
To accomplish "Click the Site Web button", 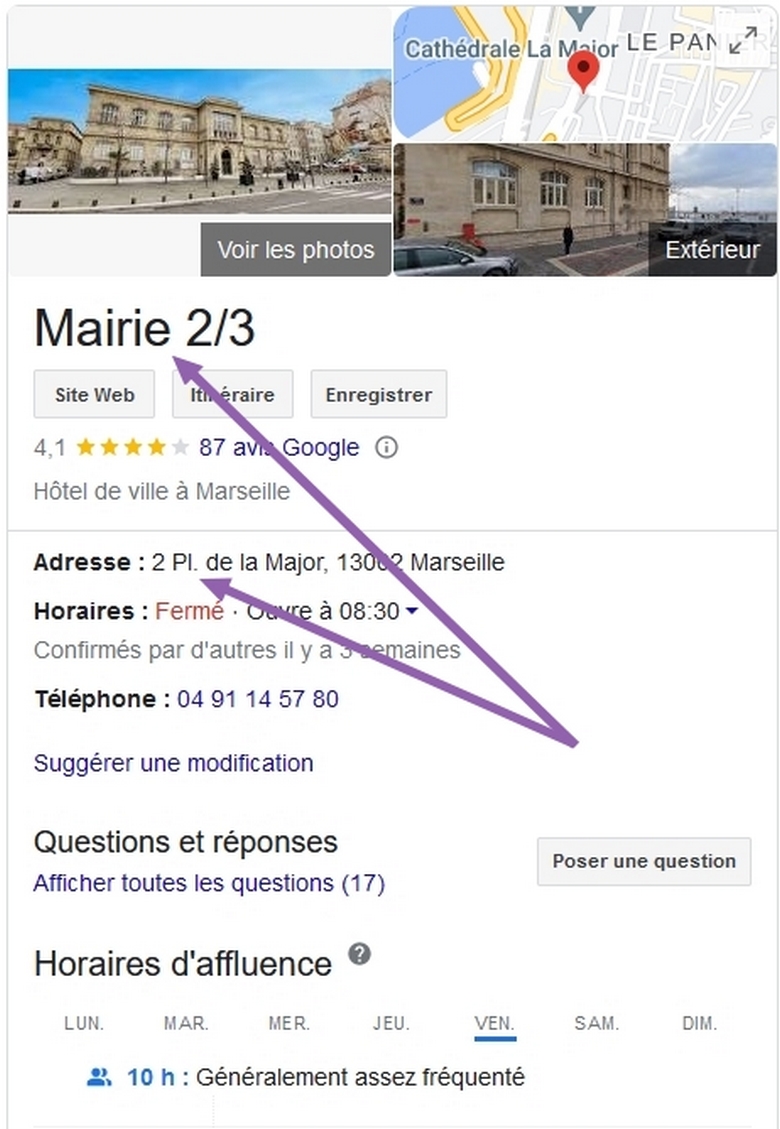I will 93,394.
